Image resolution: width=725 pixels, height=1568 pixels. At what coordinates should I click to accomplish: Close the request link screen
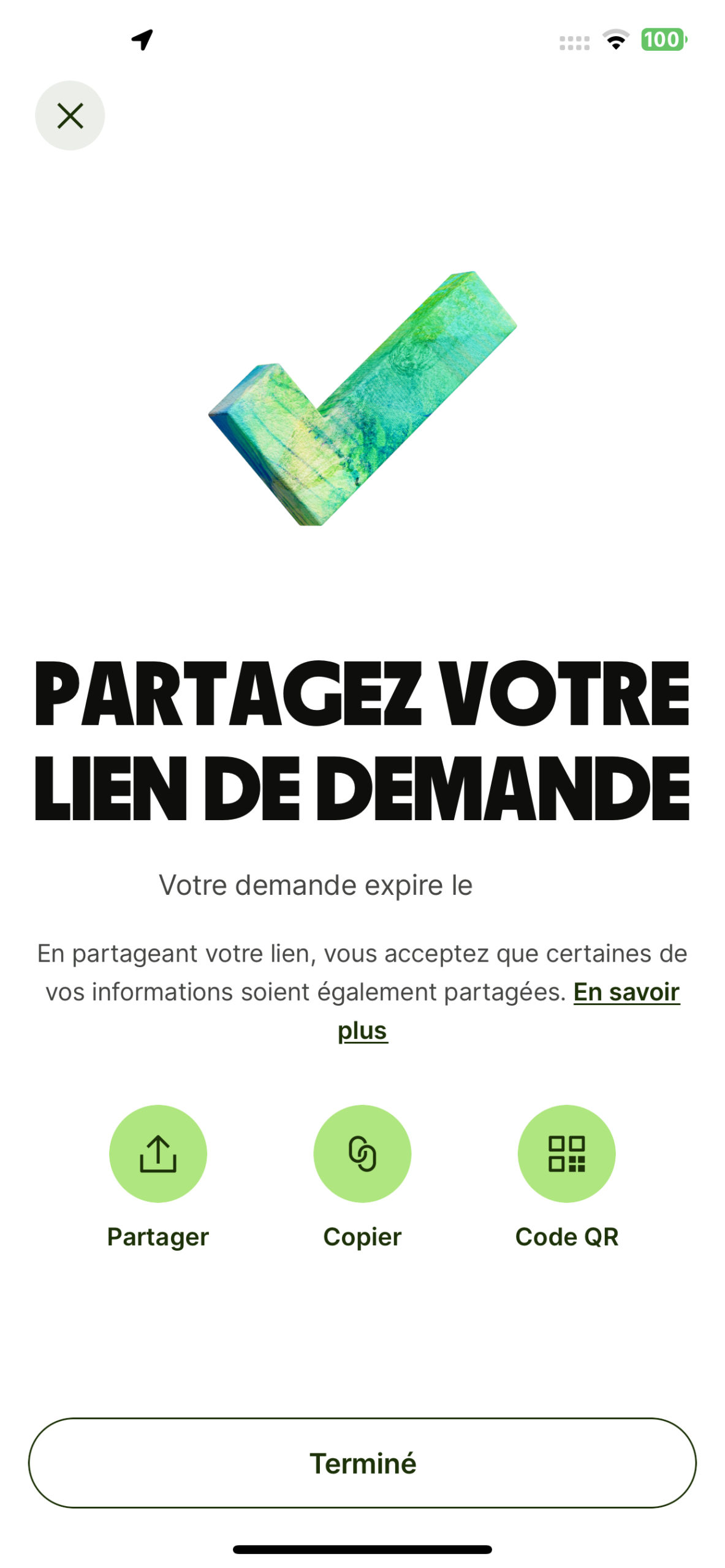[70, 115]
